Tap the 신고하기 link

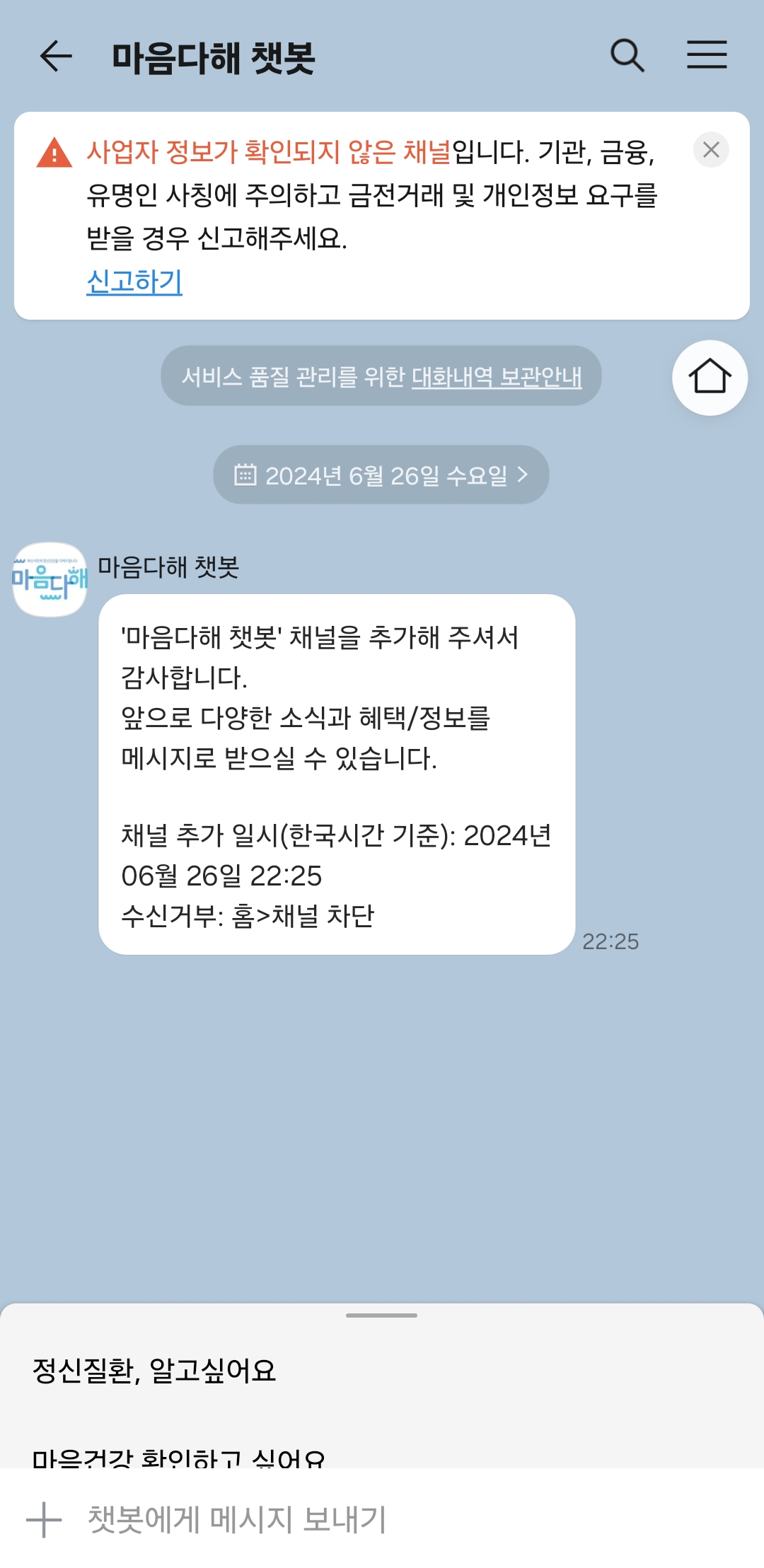[x=134, y=281]
